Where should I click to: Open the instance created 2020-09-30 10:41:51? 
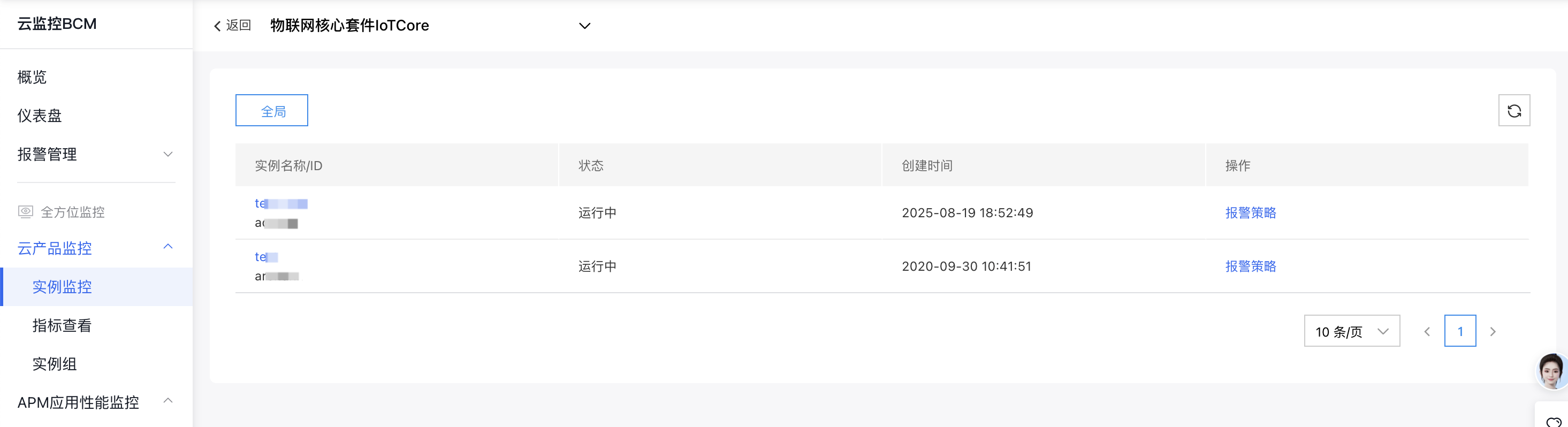pyautogui.click(x=266, y=257)
